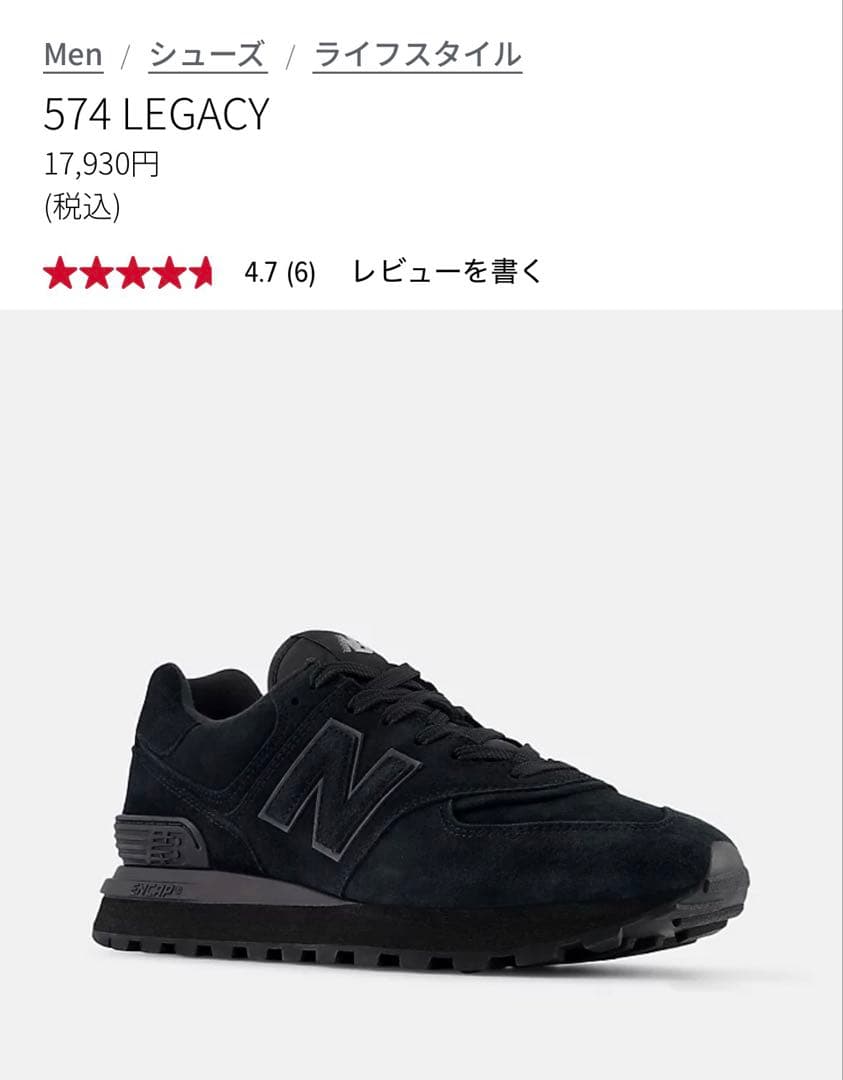Image resolution: width=843 pixels, height=1080 pixels.
Task: Open the ライフスタイル breadcrumb item
Action: (x=416, y=55)
